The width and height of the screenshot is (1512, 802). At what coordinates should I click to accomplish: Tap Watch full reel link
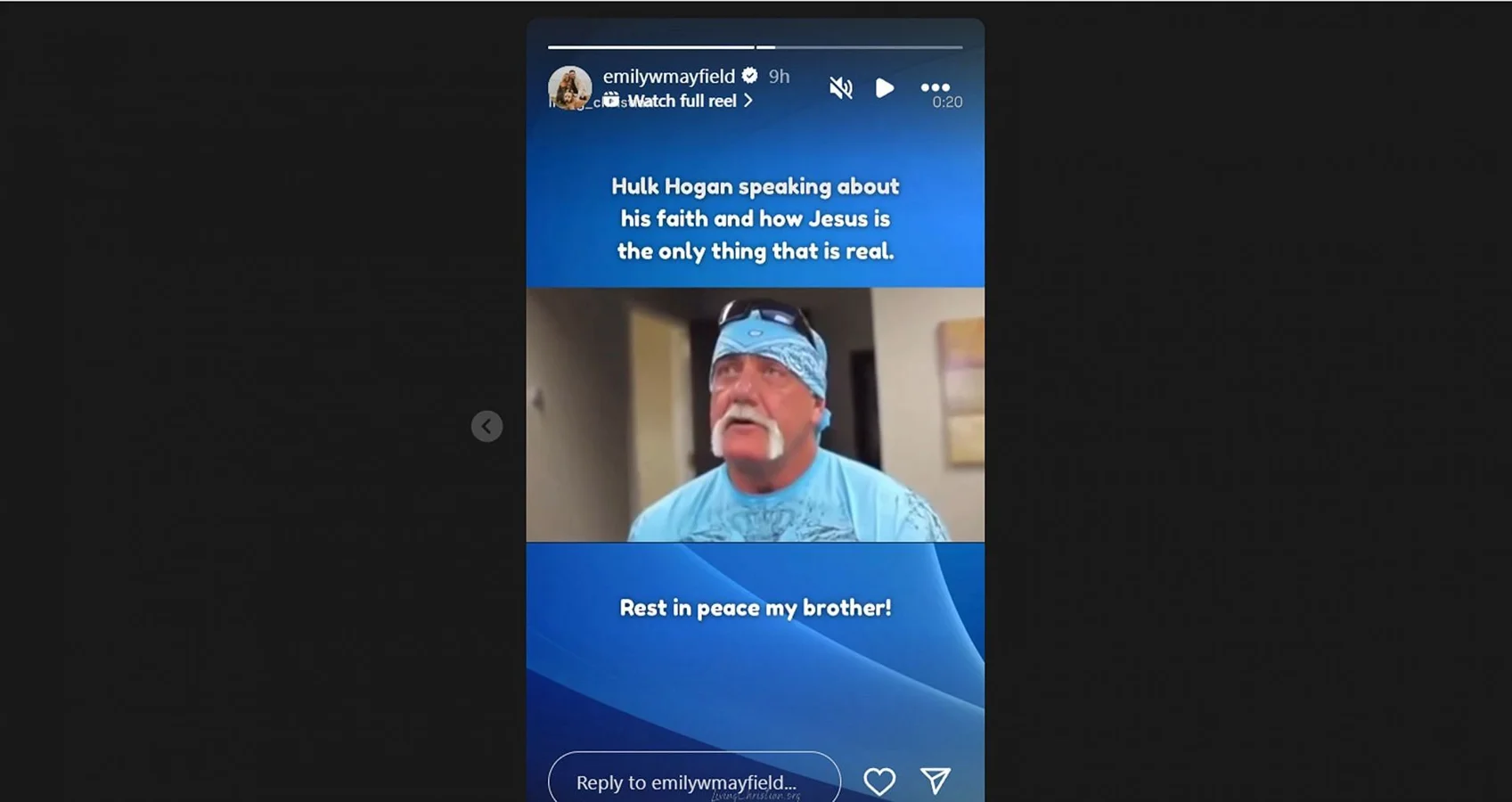coord(682,102)
